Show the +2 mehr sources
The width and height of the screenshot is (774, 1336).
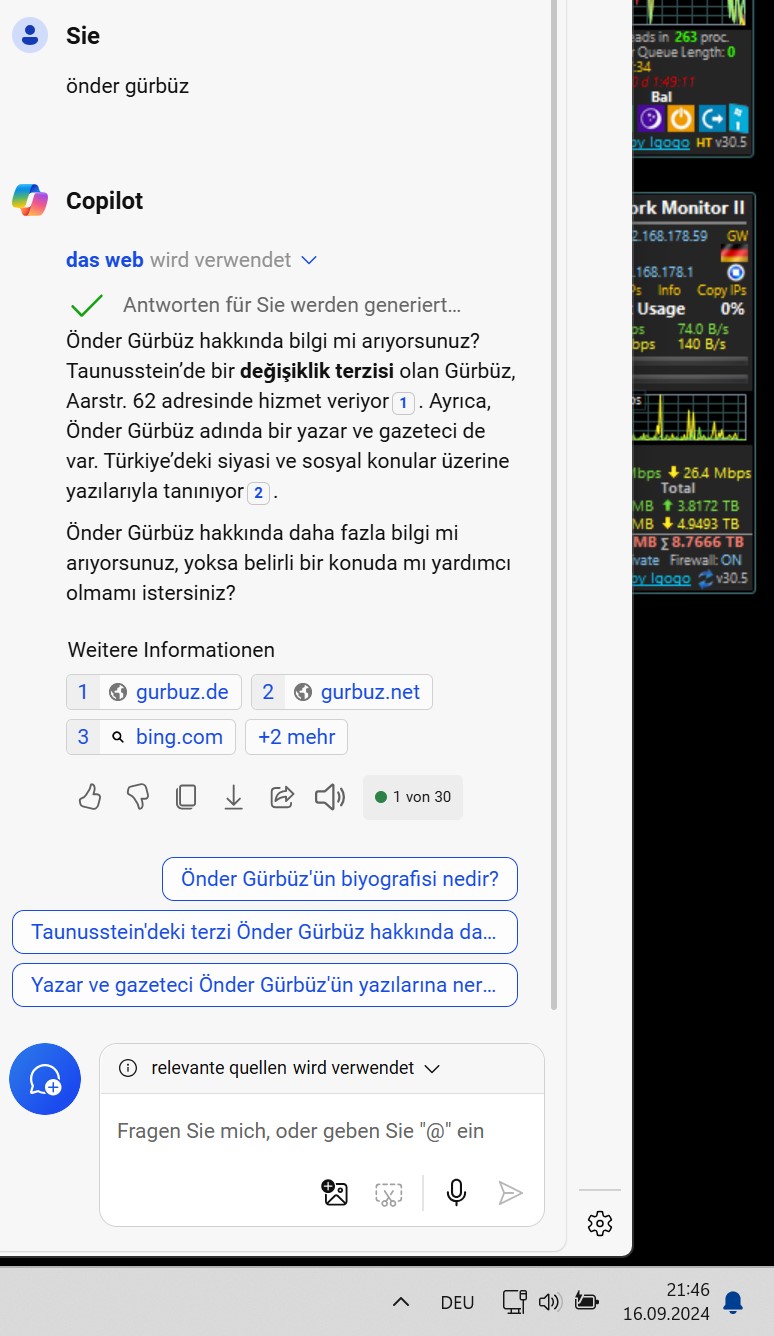(296, 737)
